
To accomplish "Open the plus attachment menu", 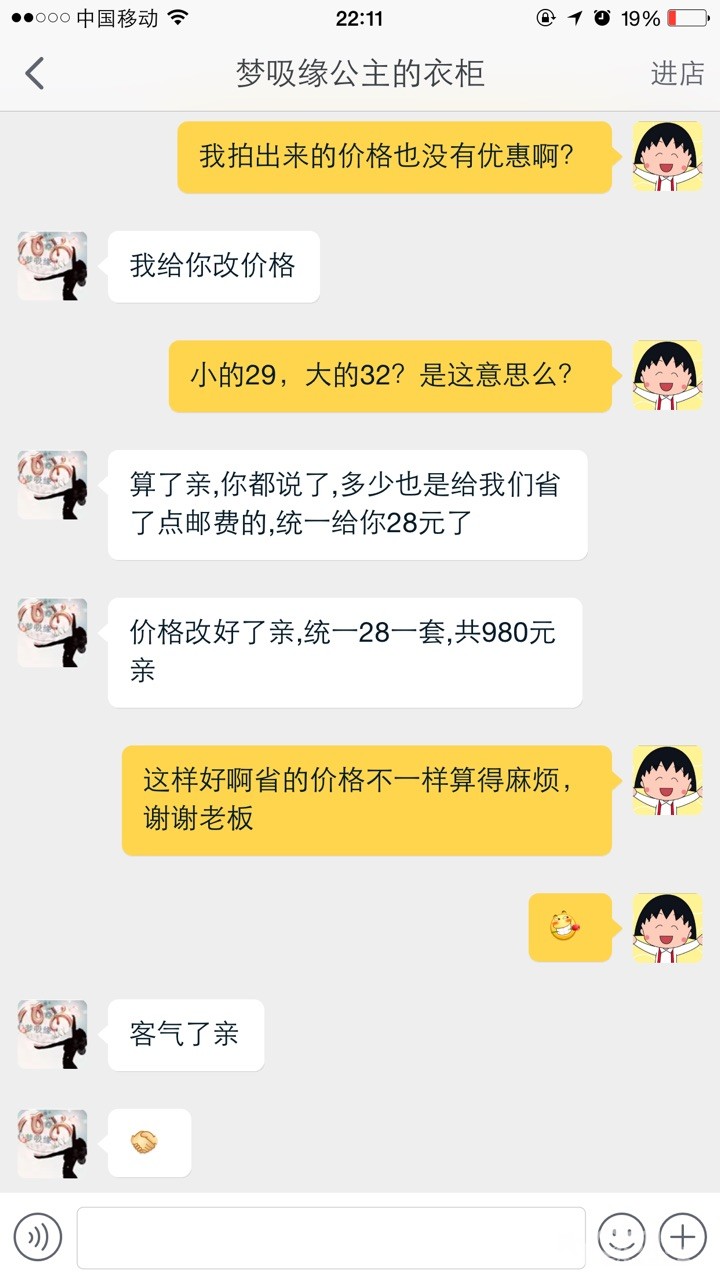I will pos(683,1237).
